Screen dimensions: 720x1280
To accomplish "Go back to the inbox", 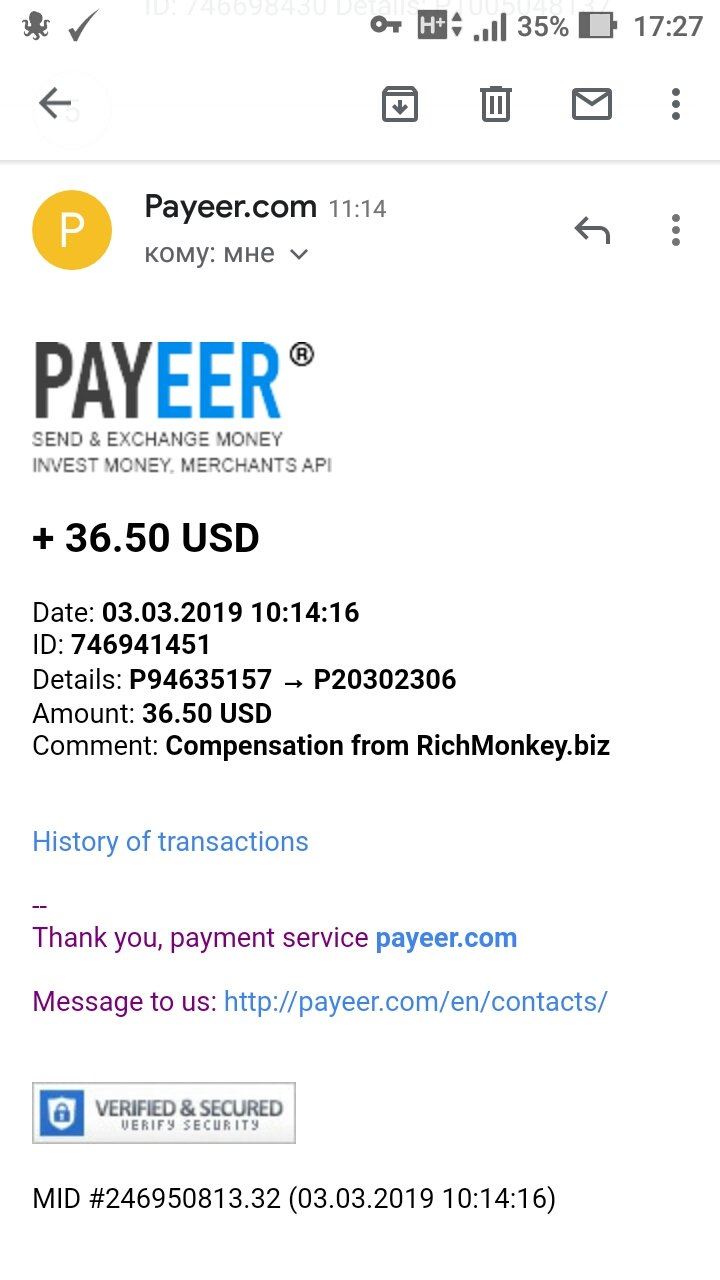I will [x=55, y=103].
